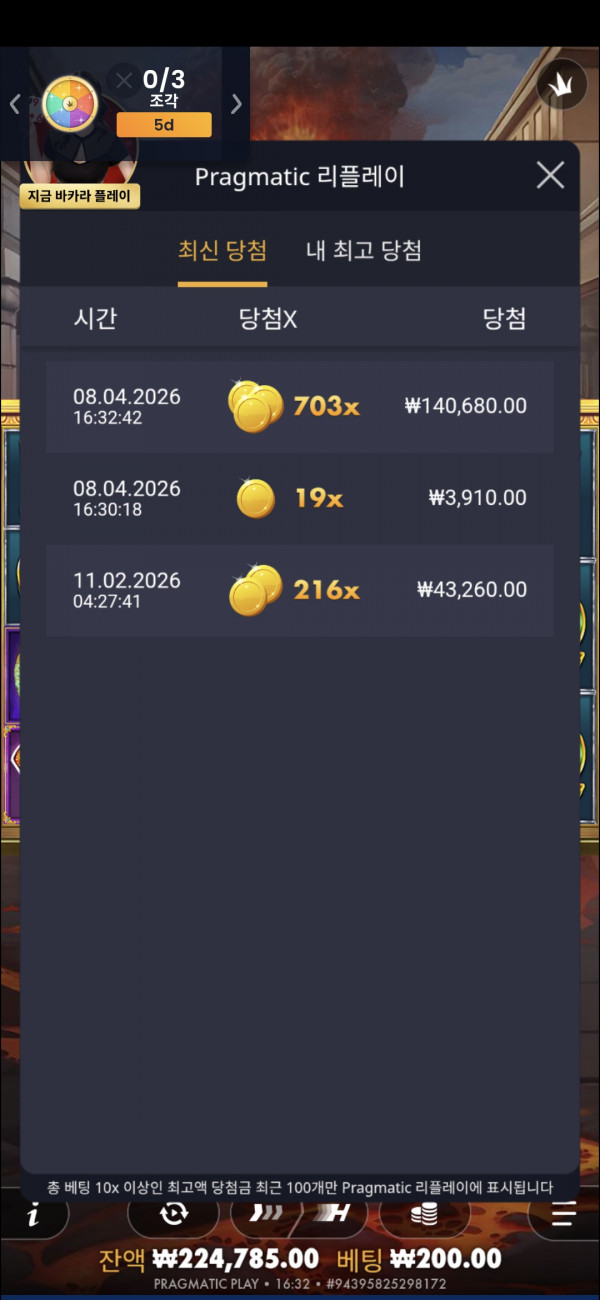Close the Pragmatic 리플레이 dialog
Screen dimensions: 600x1300
coord(550,176)
